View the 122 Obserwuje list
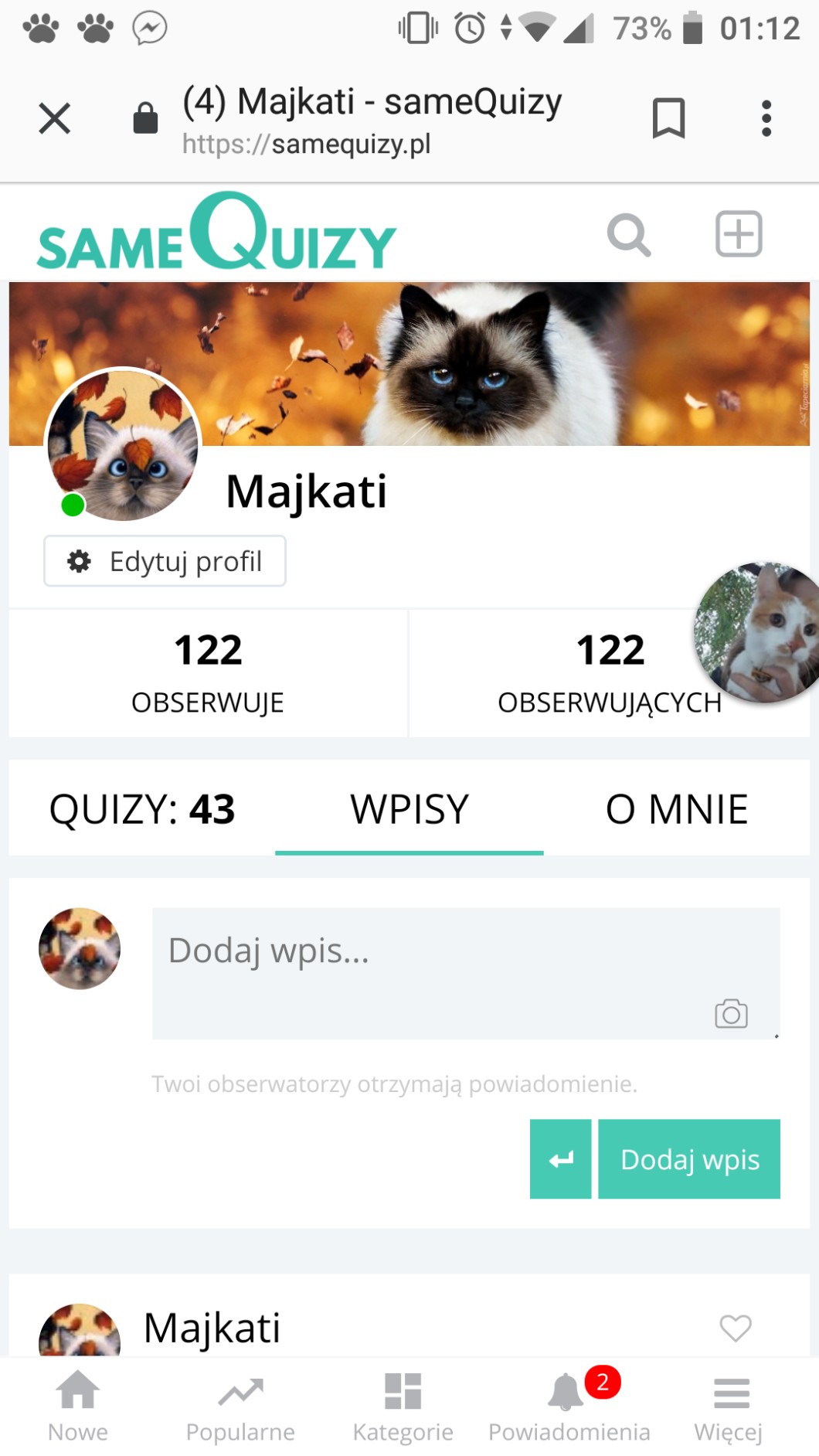This screenshot has height=1456, width=819. tap(208, 672)
